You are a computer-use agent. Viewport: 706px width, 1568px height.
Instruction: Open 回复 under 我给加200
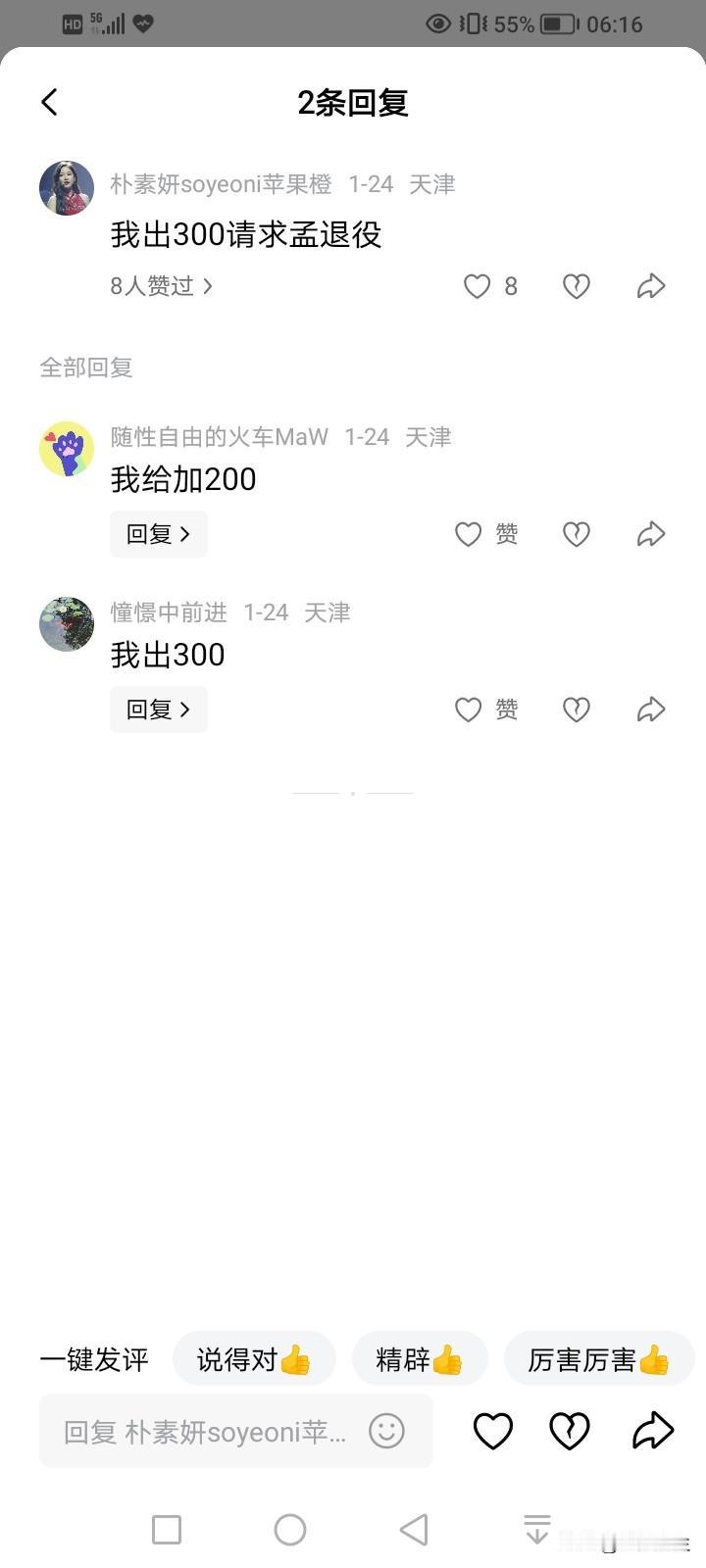(x=159, y=534)
